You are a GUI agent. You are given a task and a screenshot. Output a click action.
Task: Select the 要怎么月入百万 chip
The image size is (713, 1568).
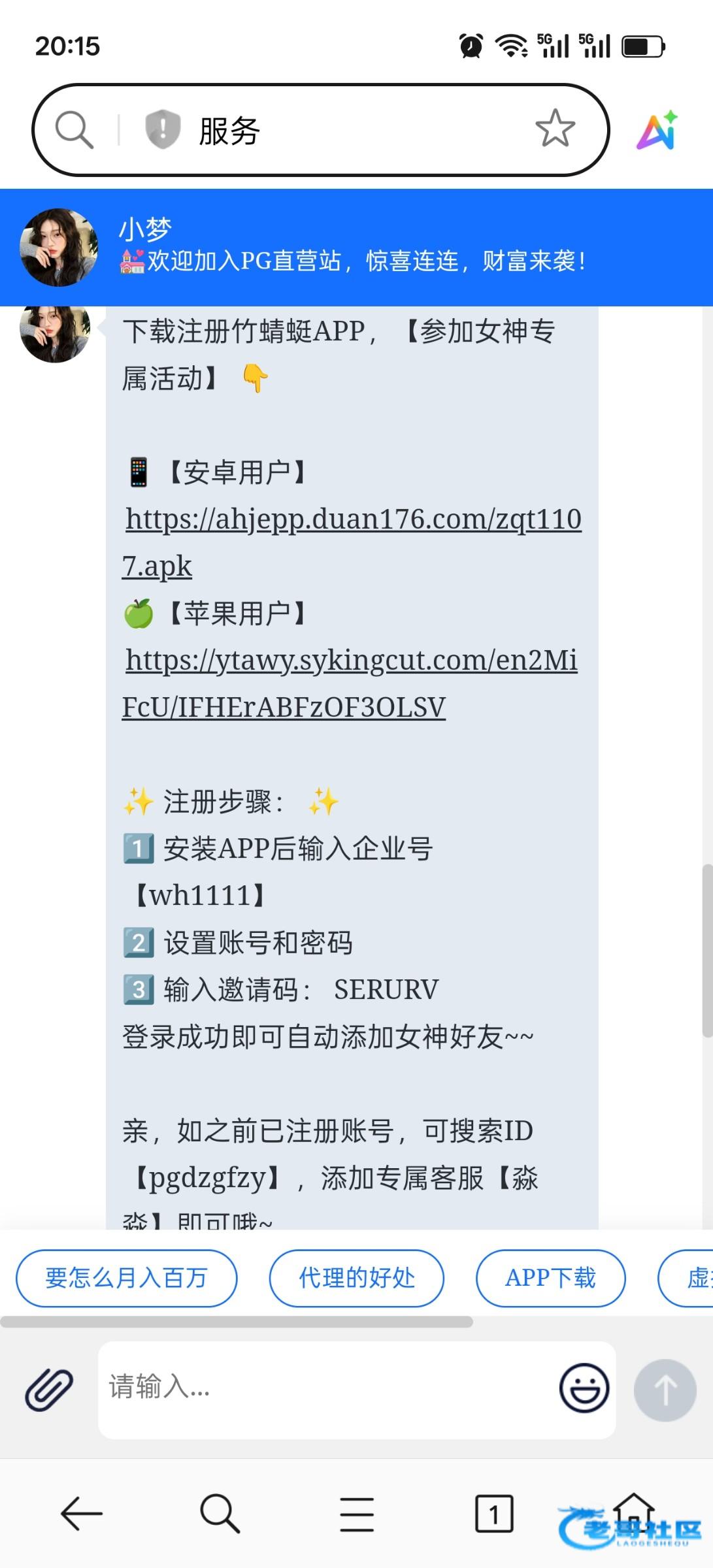click(126, 1278)
